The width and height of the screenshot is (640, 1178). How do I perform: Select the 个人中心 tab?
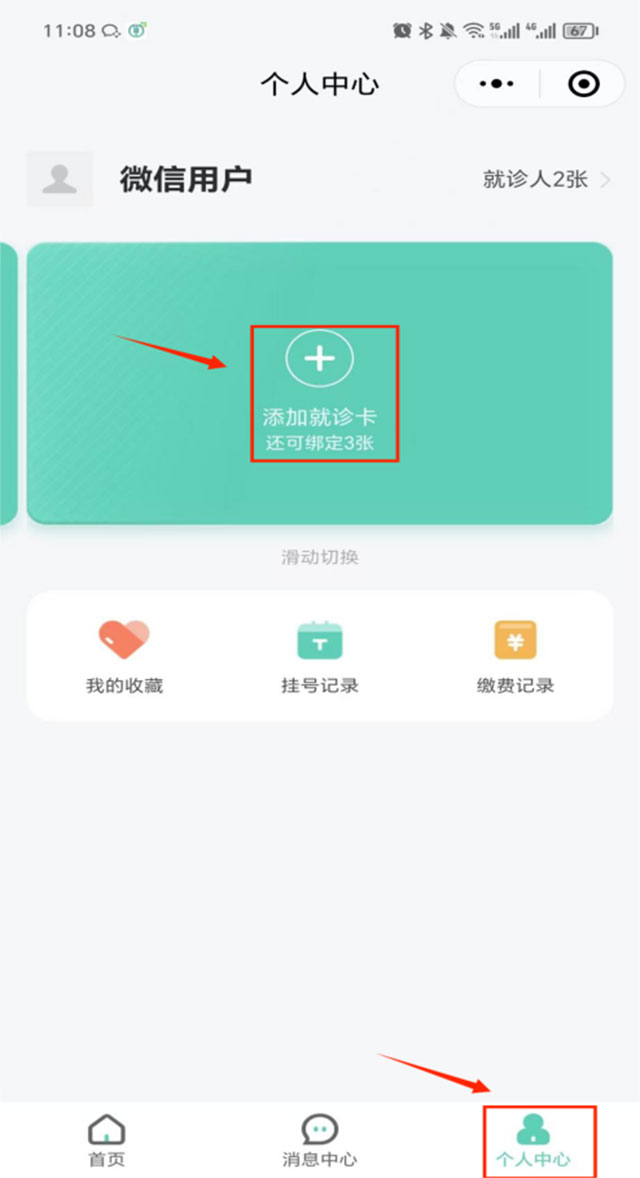533,1142
